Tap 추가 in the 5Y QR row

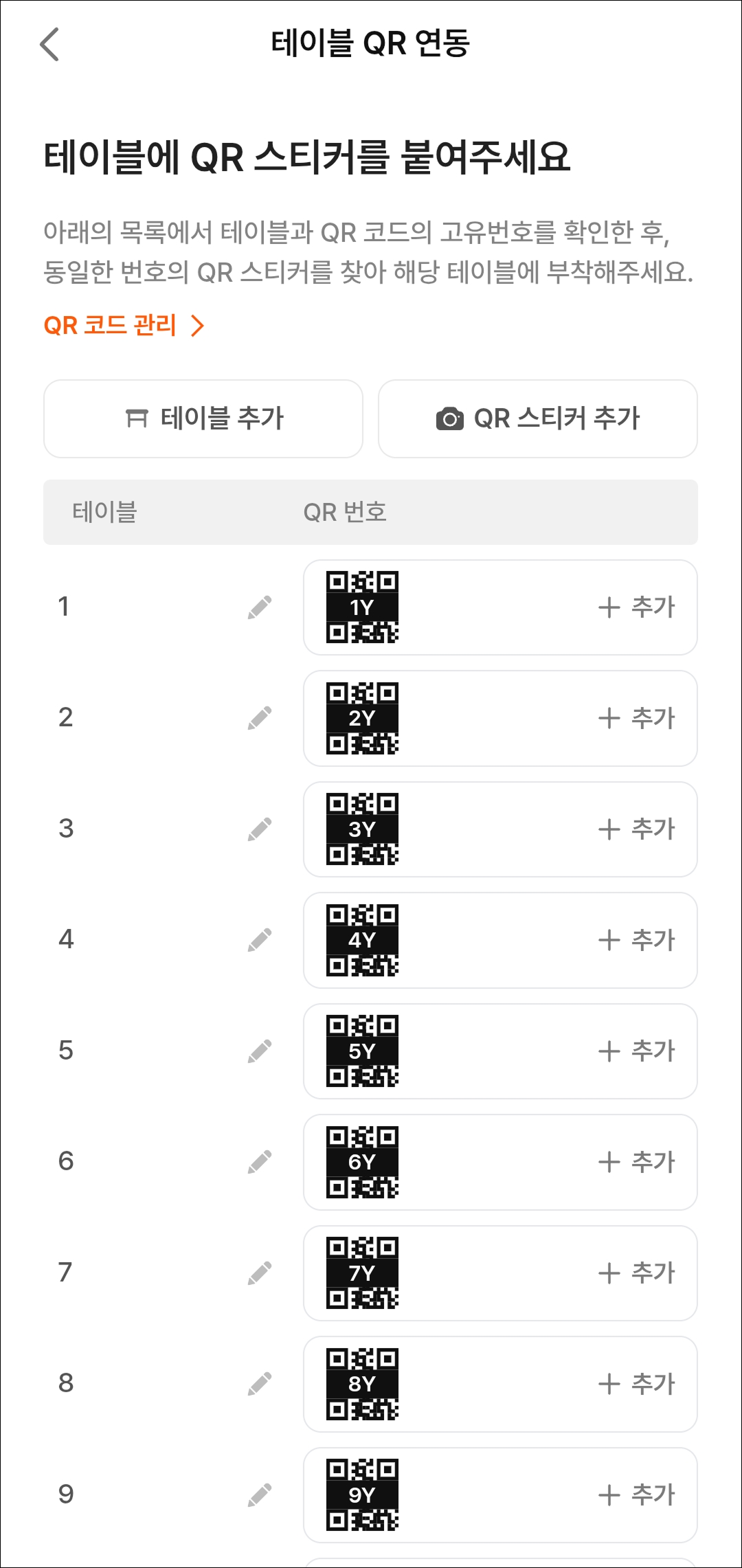pyautogui.click(x=637, y=1051)
